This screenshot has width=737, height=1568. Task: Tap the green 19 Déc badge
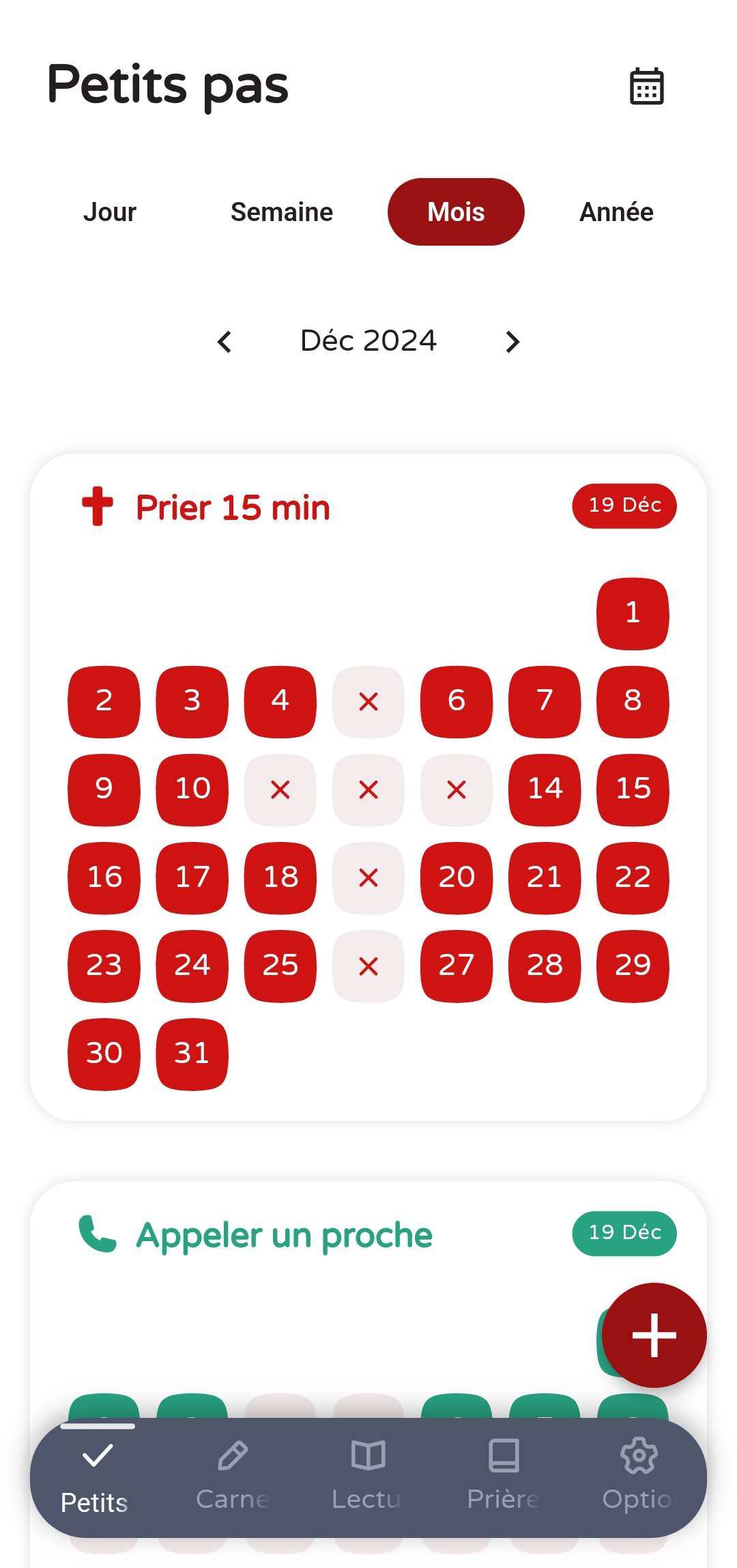[624, 1233]
